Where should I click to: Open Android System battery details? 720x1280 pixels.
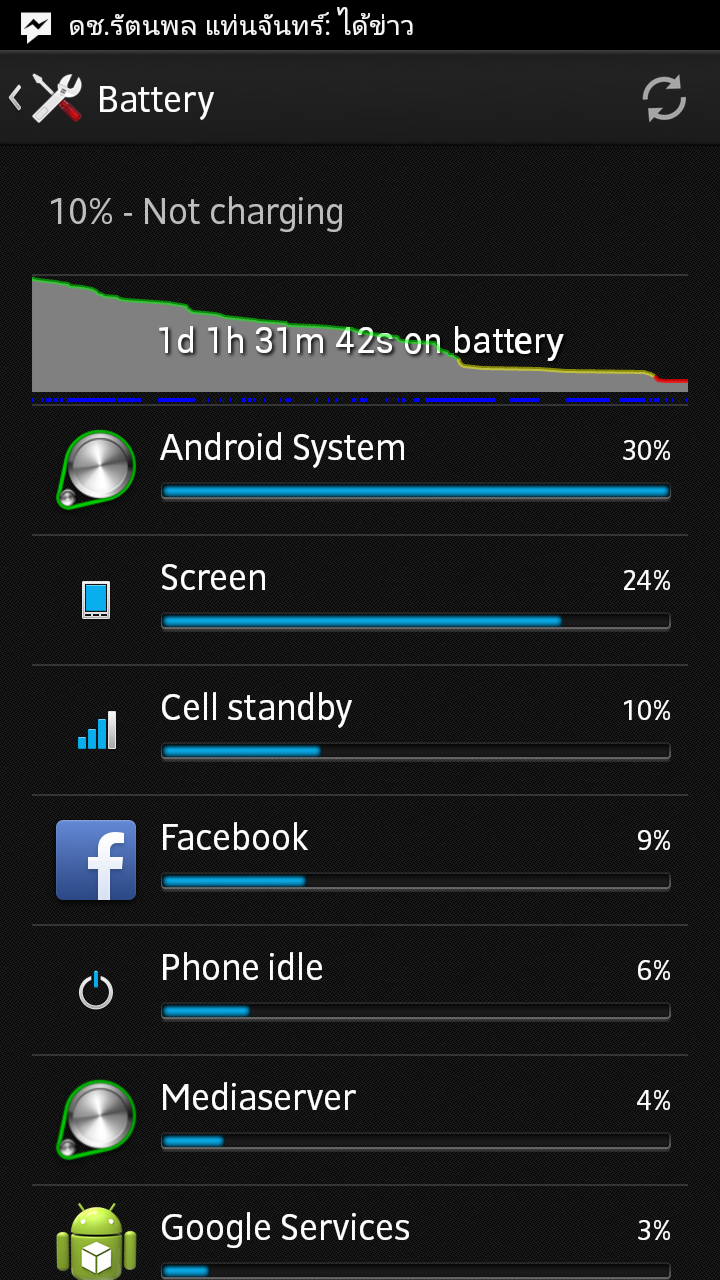point(360,470)
